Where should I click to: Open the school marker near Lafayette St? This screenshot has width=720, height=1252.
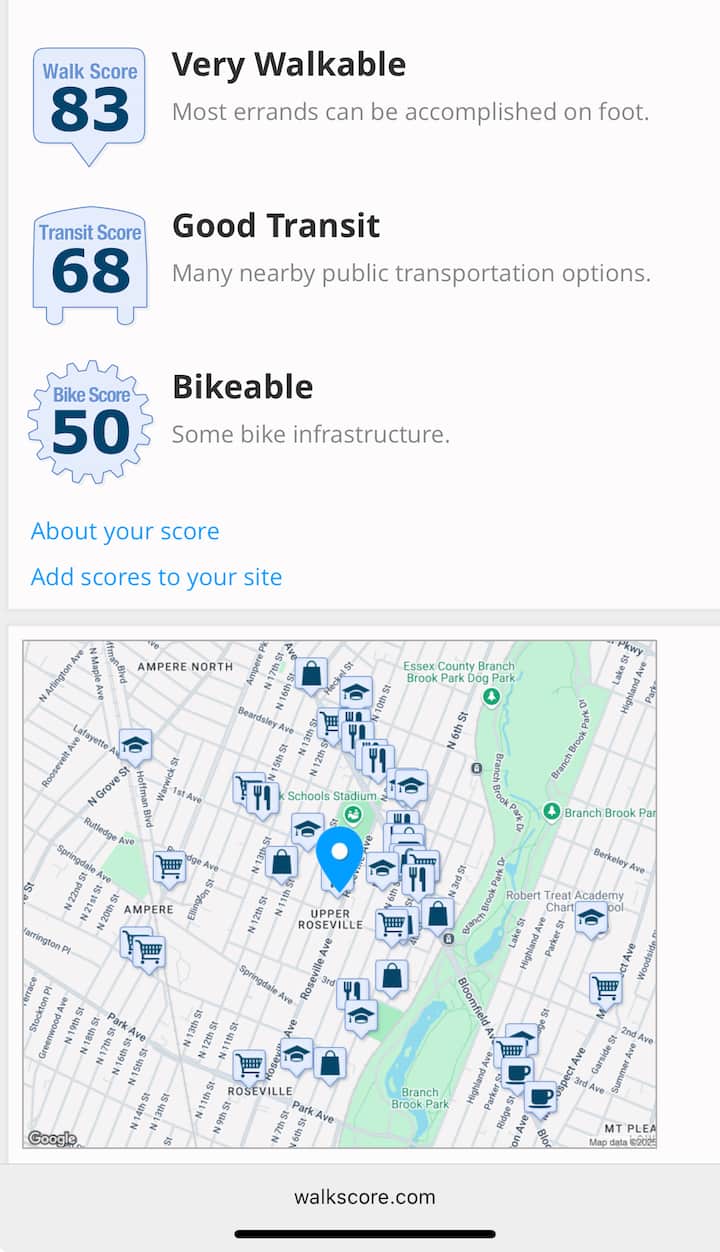(x=135, y=744)
